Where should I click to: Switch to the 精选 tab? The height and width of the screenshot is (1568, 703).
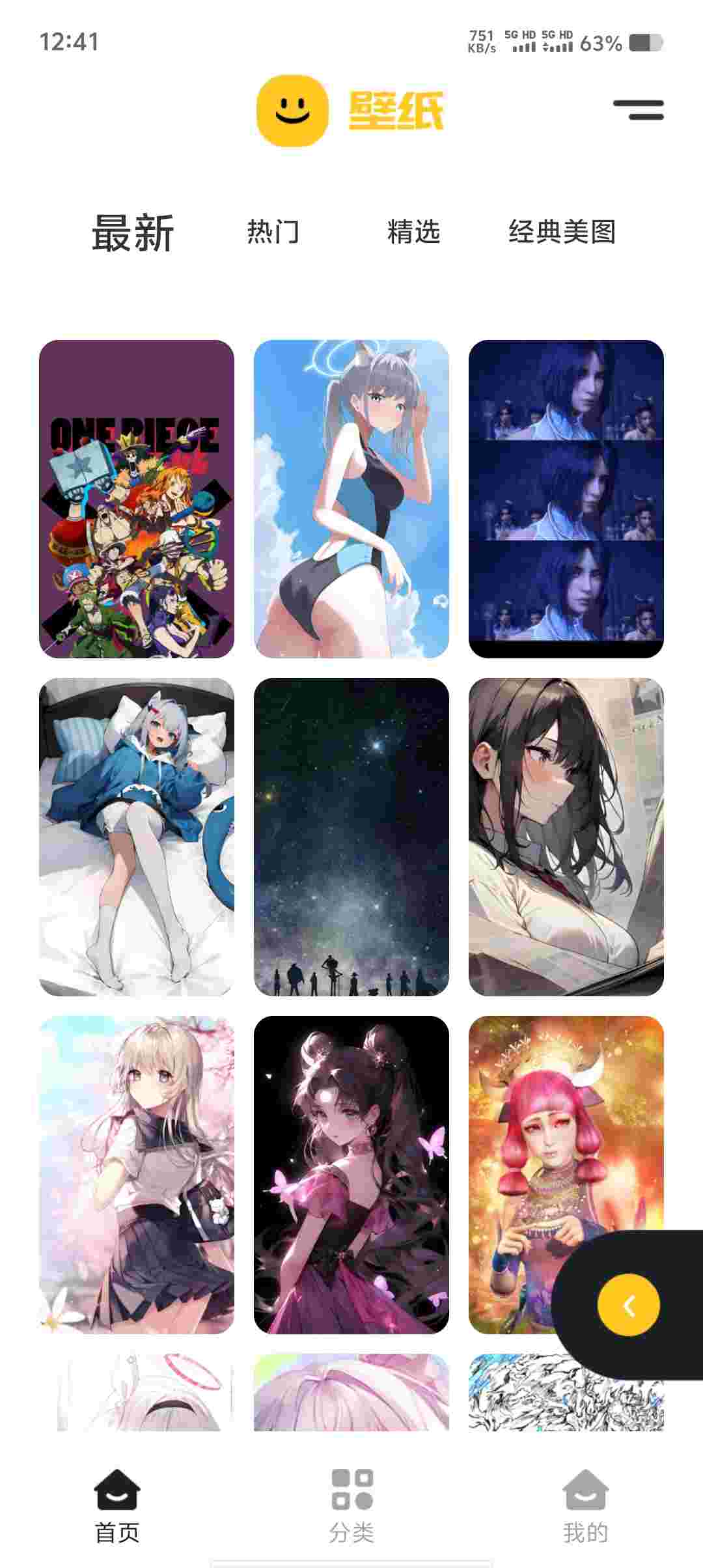[x=413, y=232]
